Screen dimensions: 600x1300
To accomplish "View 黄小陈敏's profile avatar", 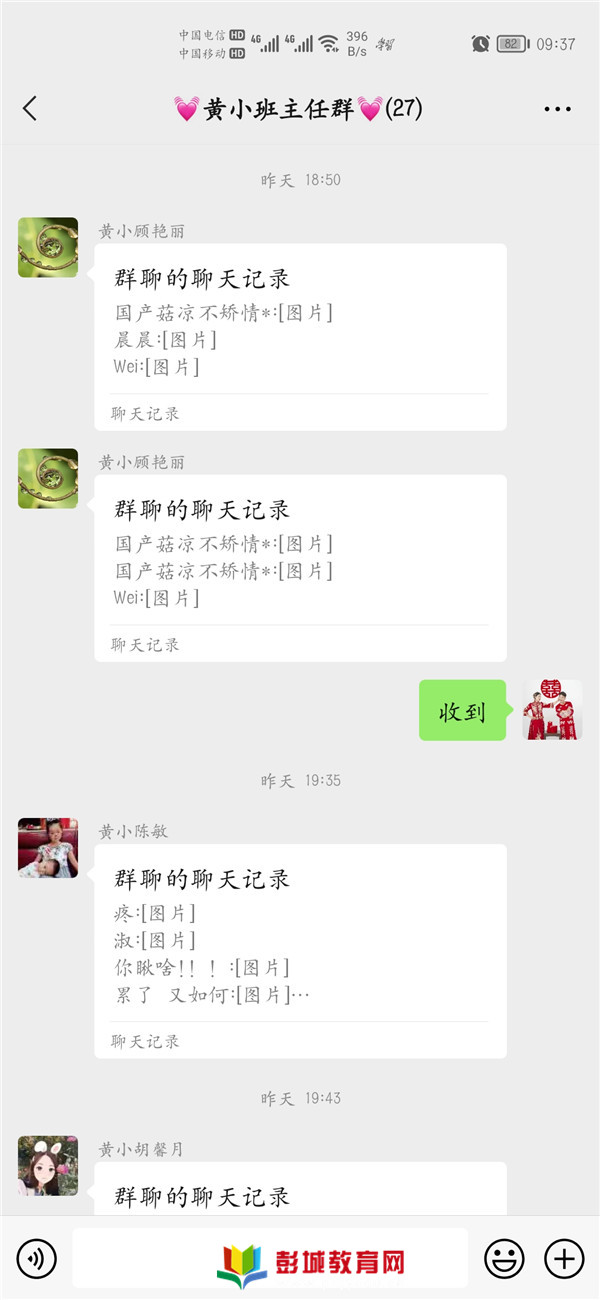I will (x=48, y=848).
